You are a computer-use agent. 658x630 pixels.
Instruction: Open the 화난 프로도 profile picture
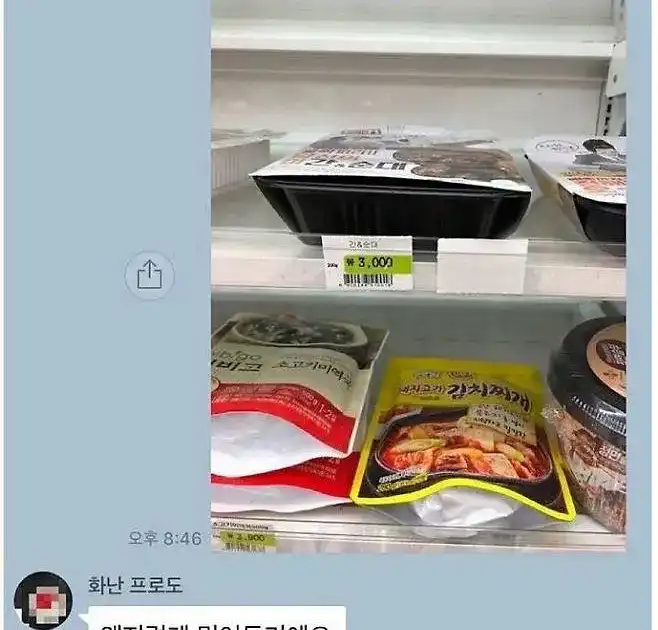(x=43, y=600)
